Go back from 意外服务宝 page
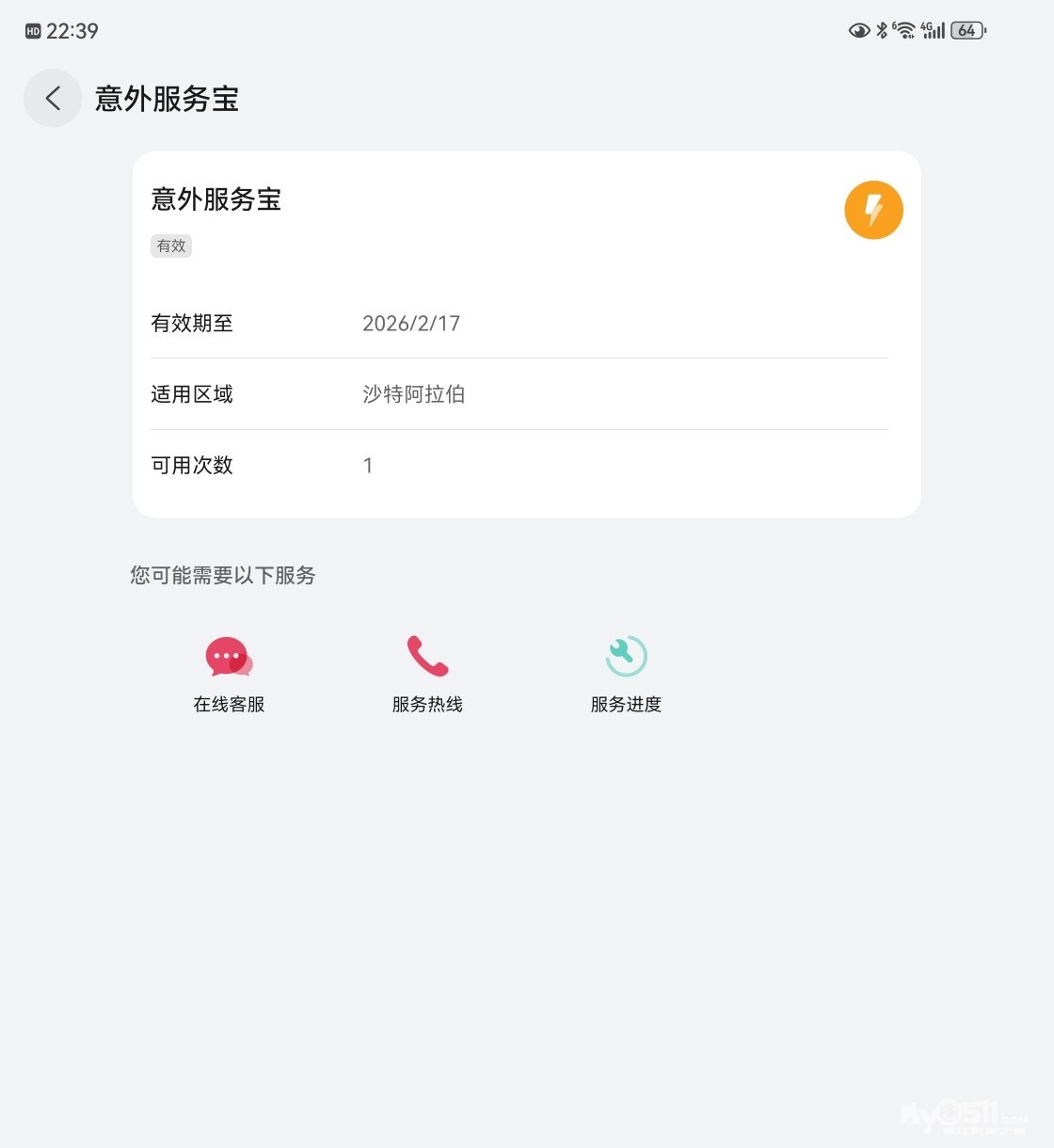The width and height of the screenshot is (1054, 1148). [53, 98]
